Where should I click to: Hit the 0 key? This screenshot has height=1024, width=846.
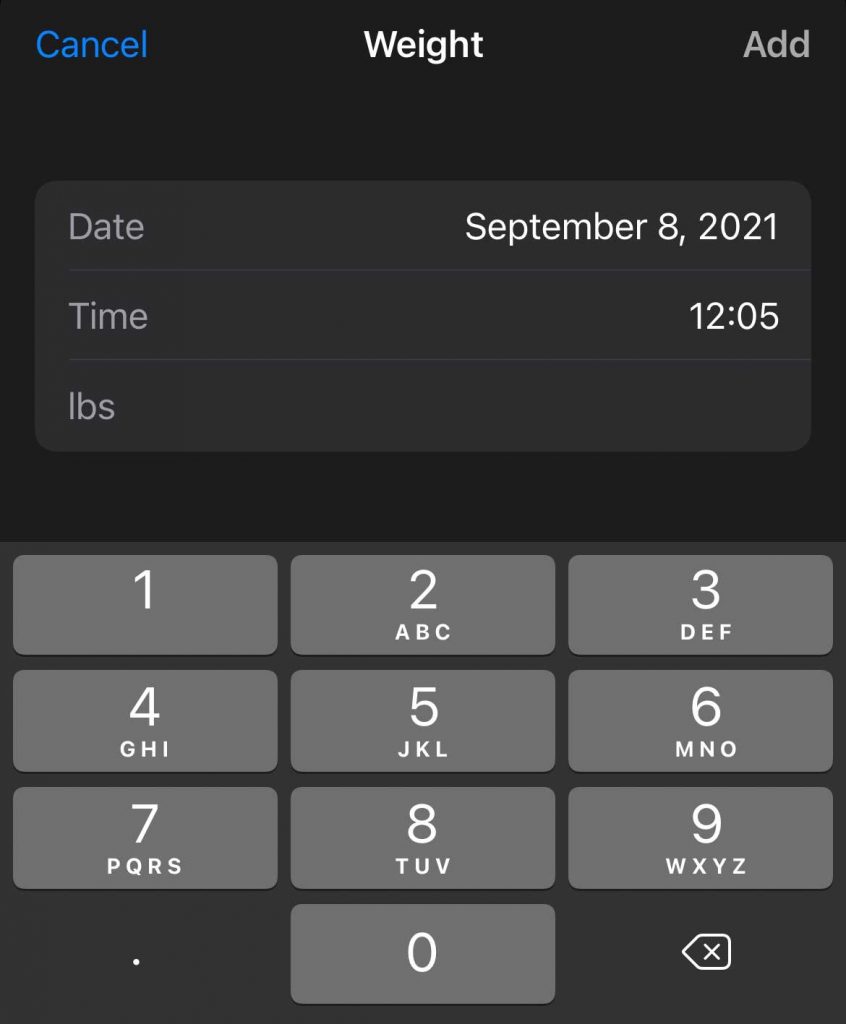coord(422,953)
